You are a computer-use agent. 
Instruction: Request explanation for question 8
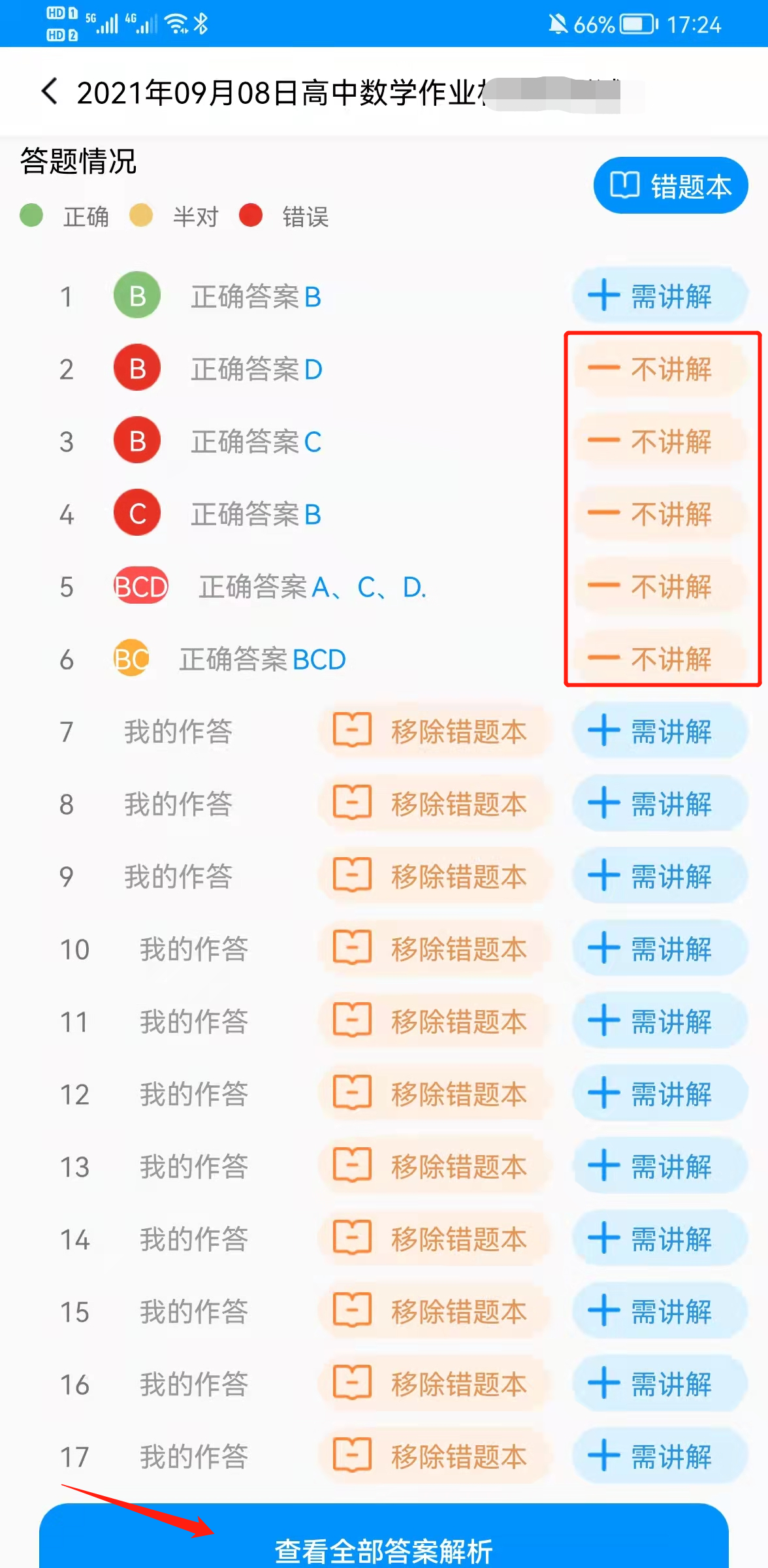660,804
